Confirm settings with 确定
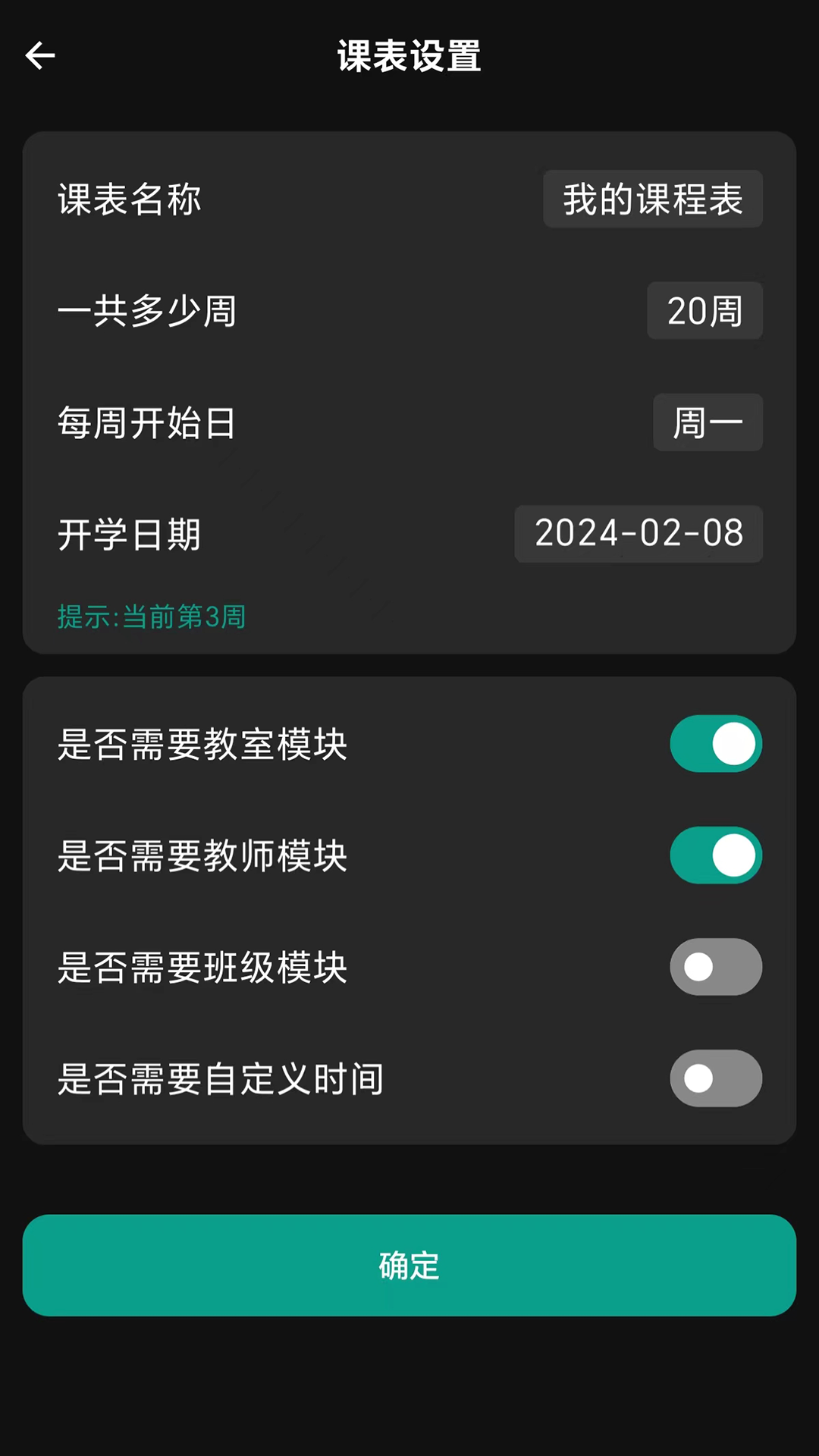 point(409,1265)
